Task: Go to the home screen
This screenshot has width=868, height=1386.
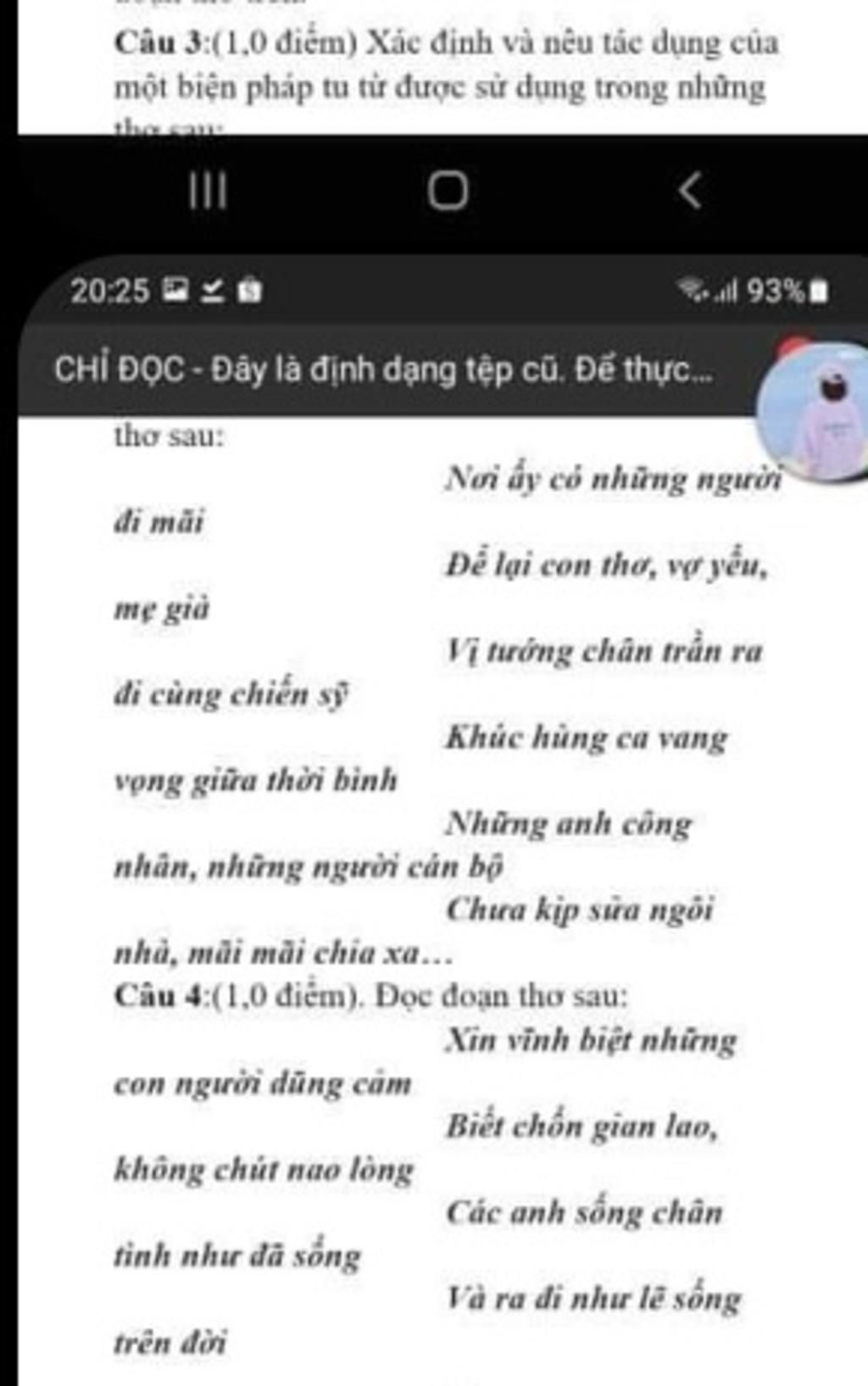Action: [x=448, y=190]
